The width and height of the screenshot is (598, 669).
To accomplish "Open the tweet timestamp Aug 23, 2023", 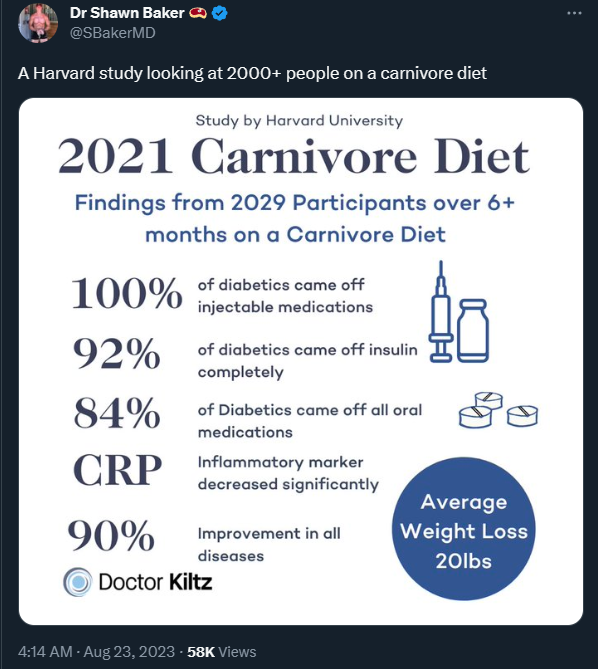I will click(96, 652).
